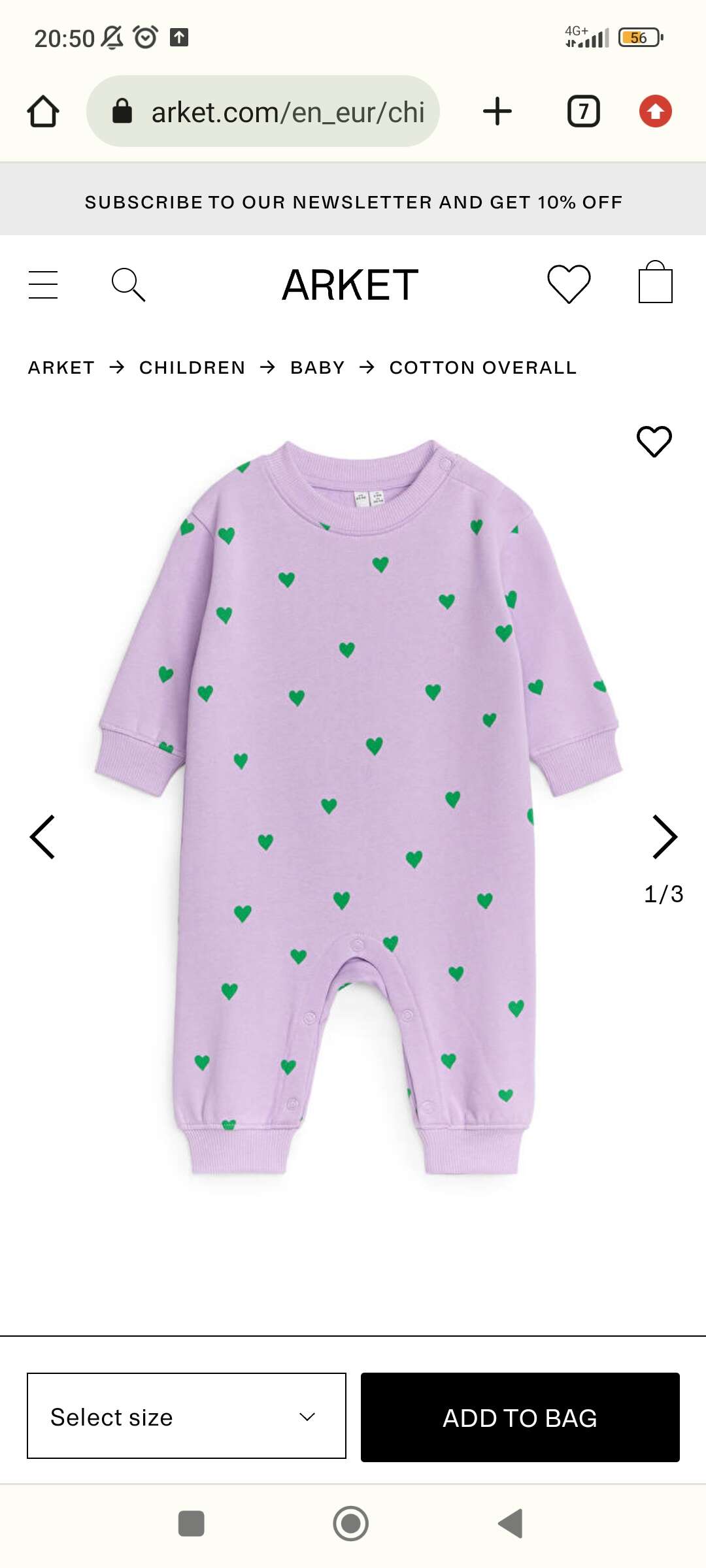Open the site search magnifier
The height and width of the screenshot is (1568, 706).
pyautogui.click(x=128, y=285)
